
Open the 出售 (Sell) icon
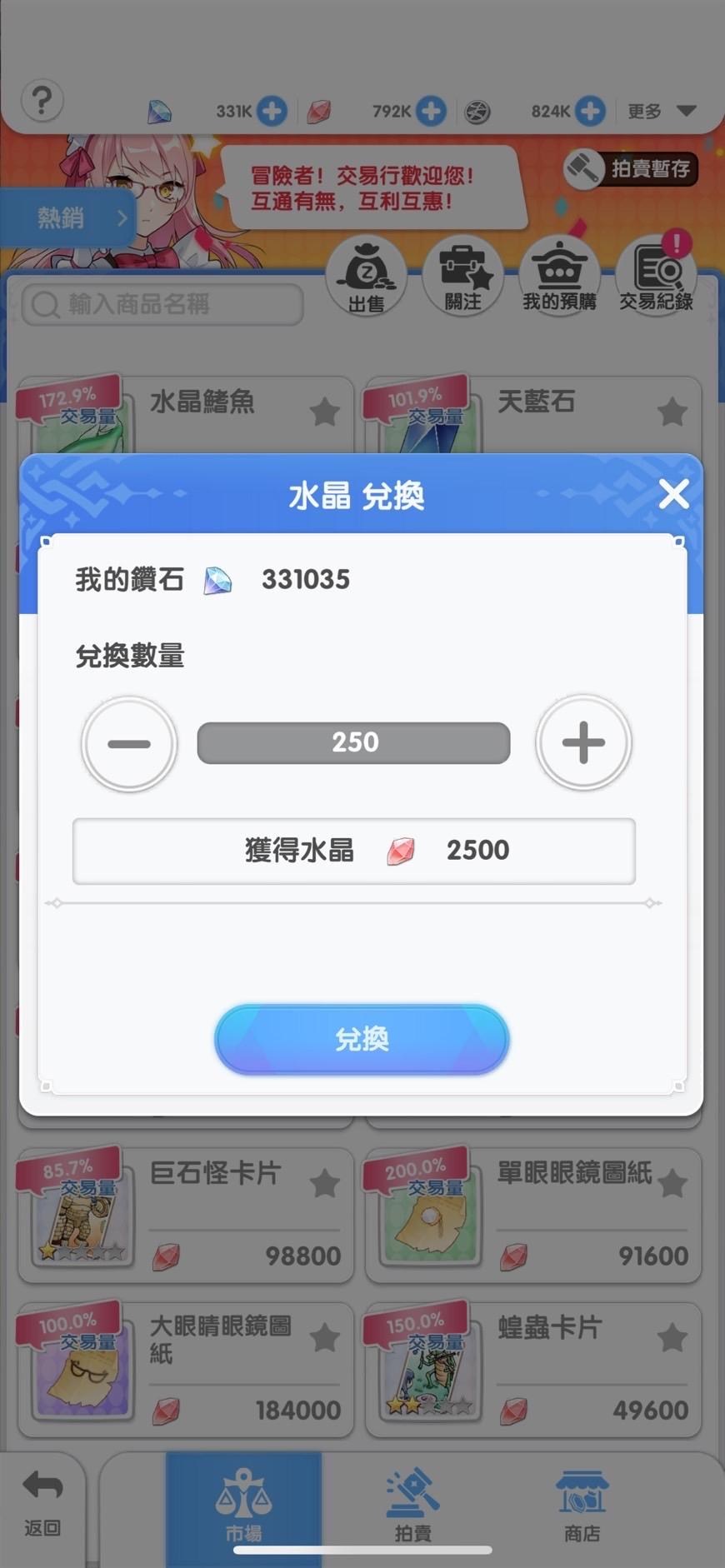367,275
